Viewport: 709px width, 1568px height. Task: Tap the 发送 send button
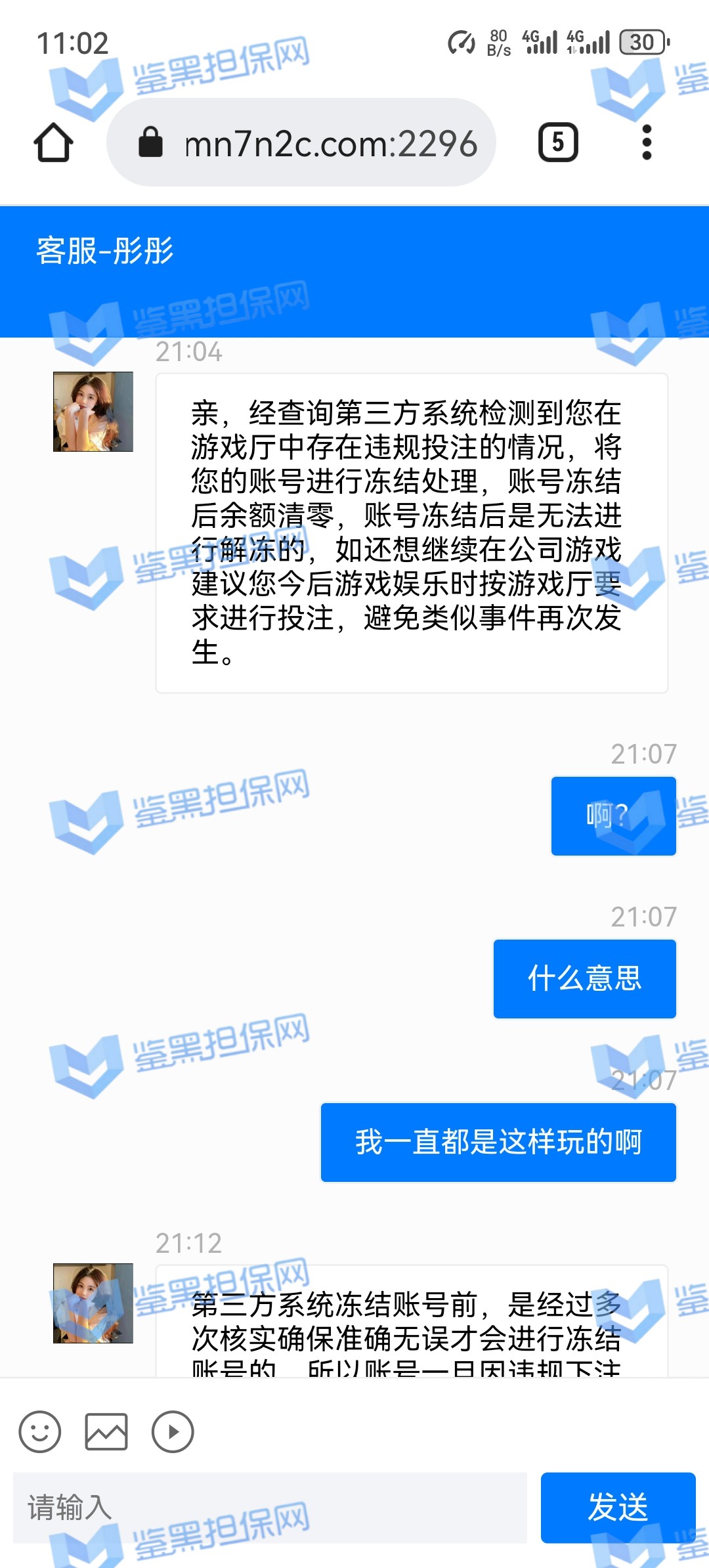point(618,1507)
